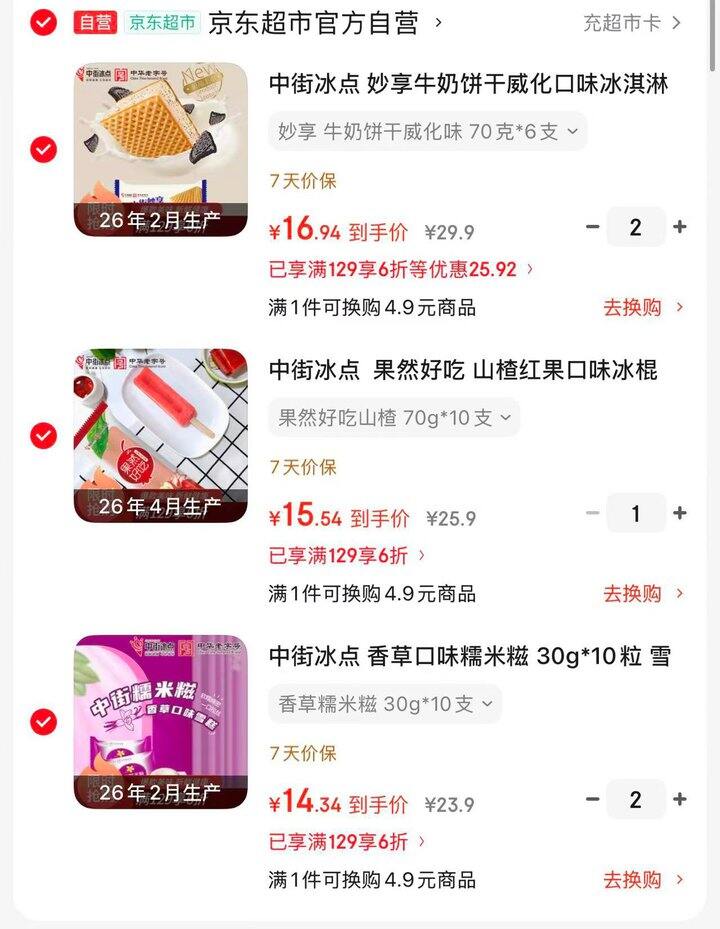This screenshot has height=929, width=720.
Task: Open 果然好吃 山楂红果口味冰棍 product image
Action: pyautogui.click(x=160, y=436)
